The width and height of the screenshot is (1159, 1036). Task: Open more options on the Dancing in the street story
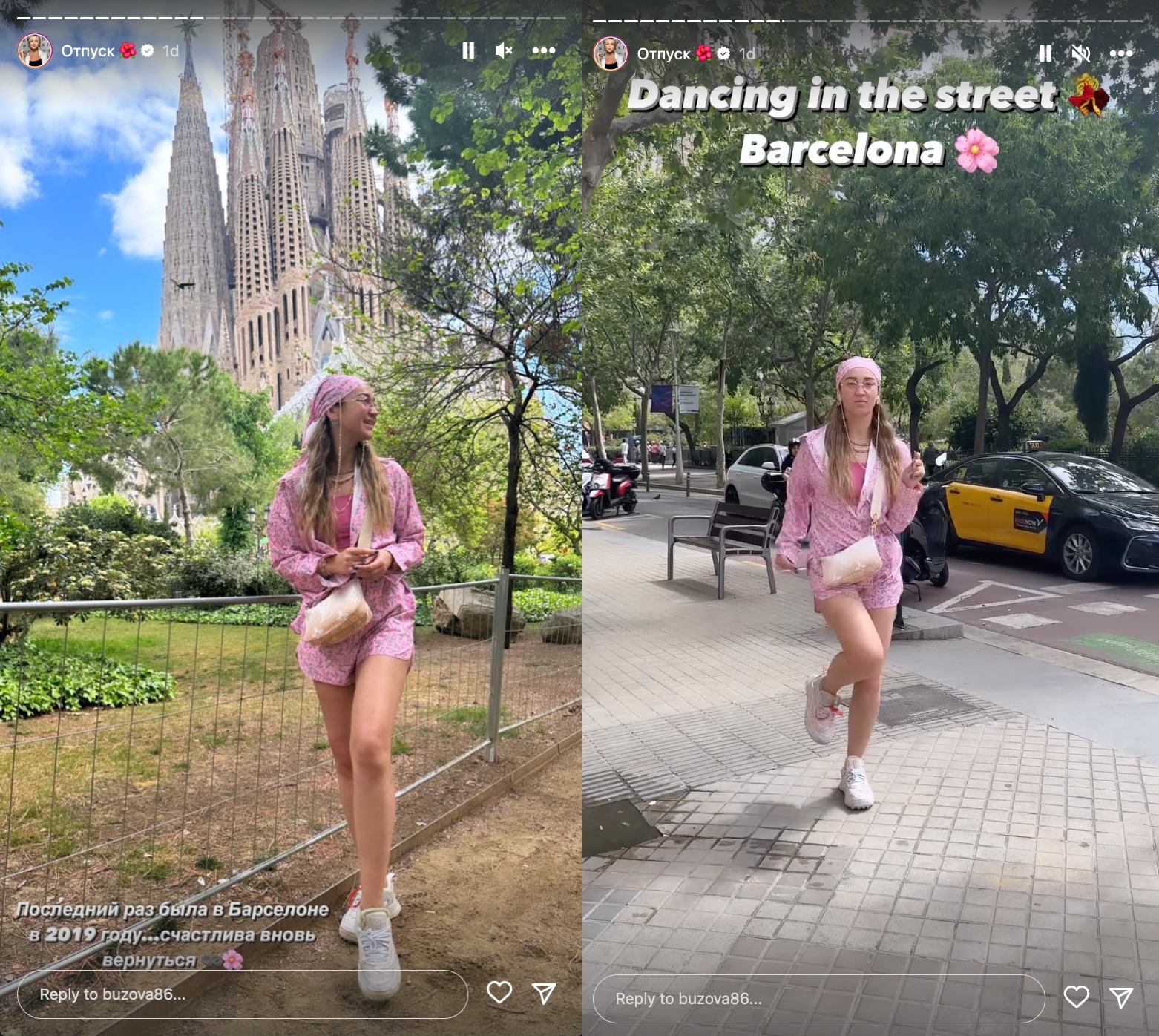click(x=1120, y=53)
